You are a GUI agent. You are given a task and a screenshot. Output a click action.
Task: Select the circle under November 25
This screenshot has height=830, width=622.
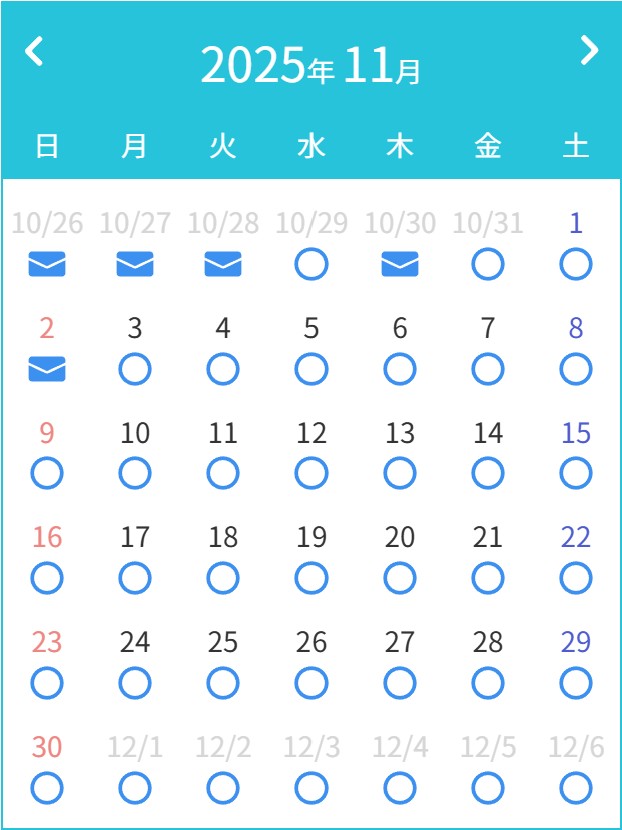[223, 683]
